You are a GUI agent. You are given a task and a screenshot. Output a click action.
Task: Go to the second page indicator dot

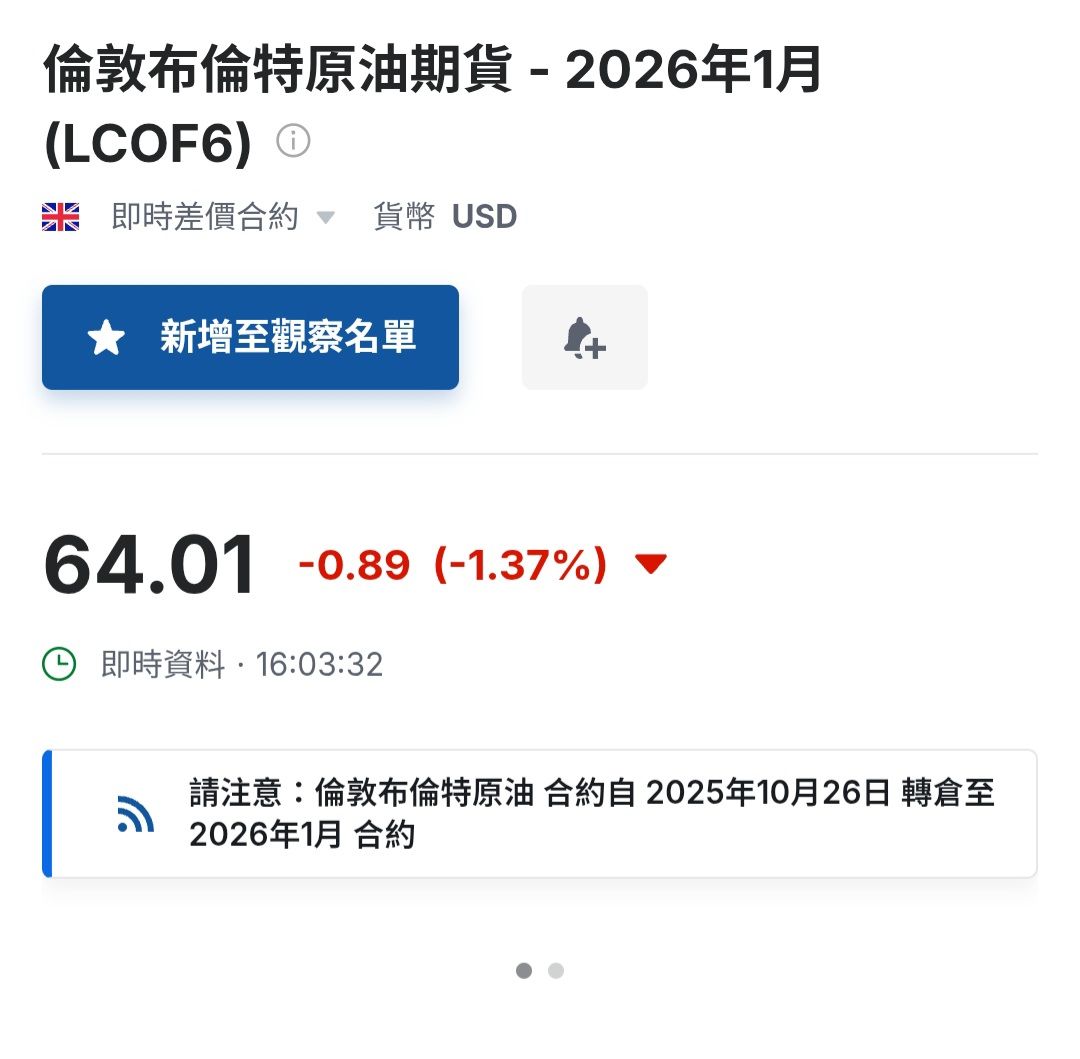tap(556, 970)
